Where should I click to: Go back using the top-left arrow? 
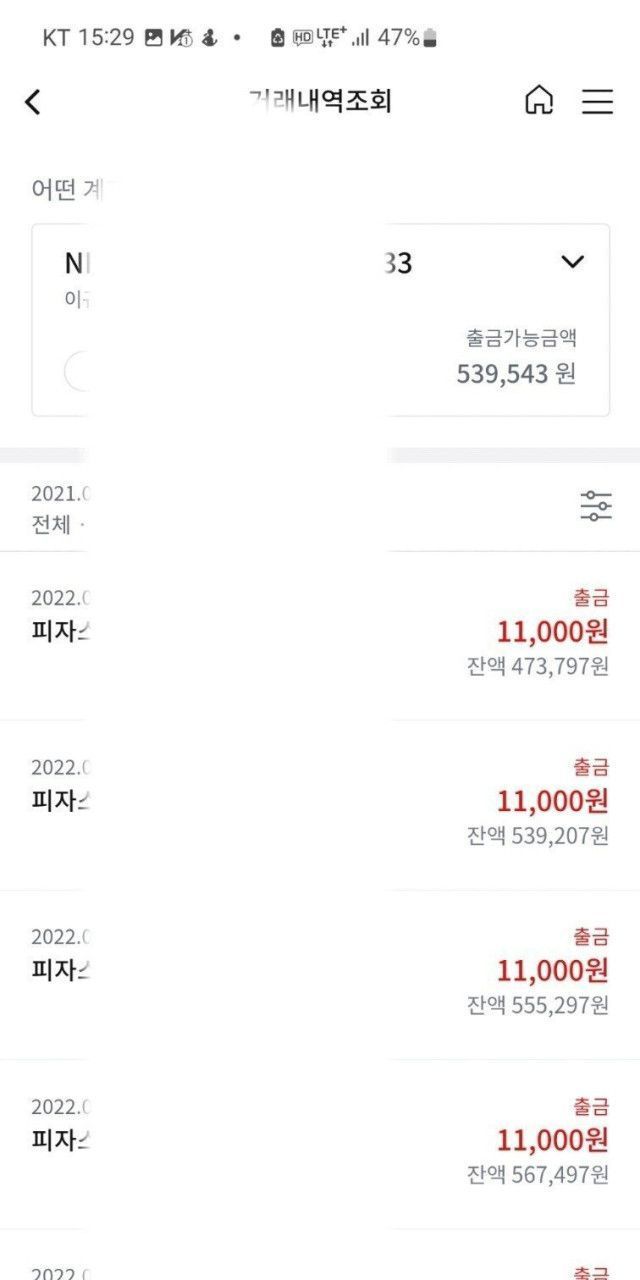(33, 101)
